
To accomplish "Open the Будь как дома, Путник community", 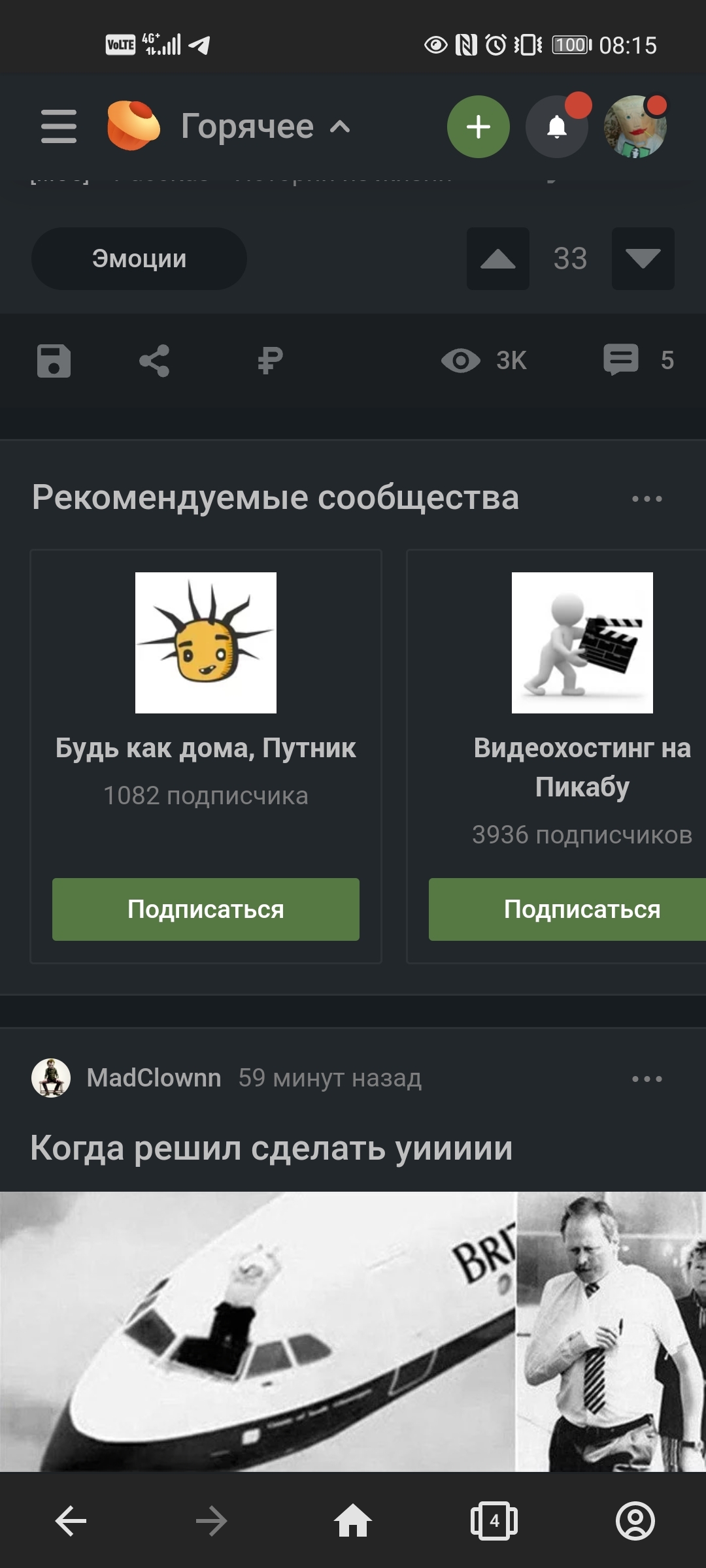I will pos(206,748).
